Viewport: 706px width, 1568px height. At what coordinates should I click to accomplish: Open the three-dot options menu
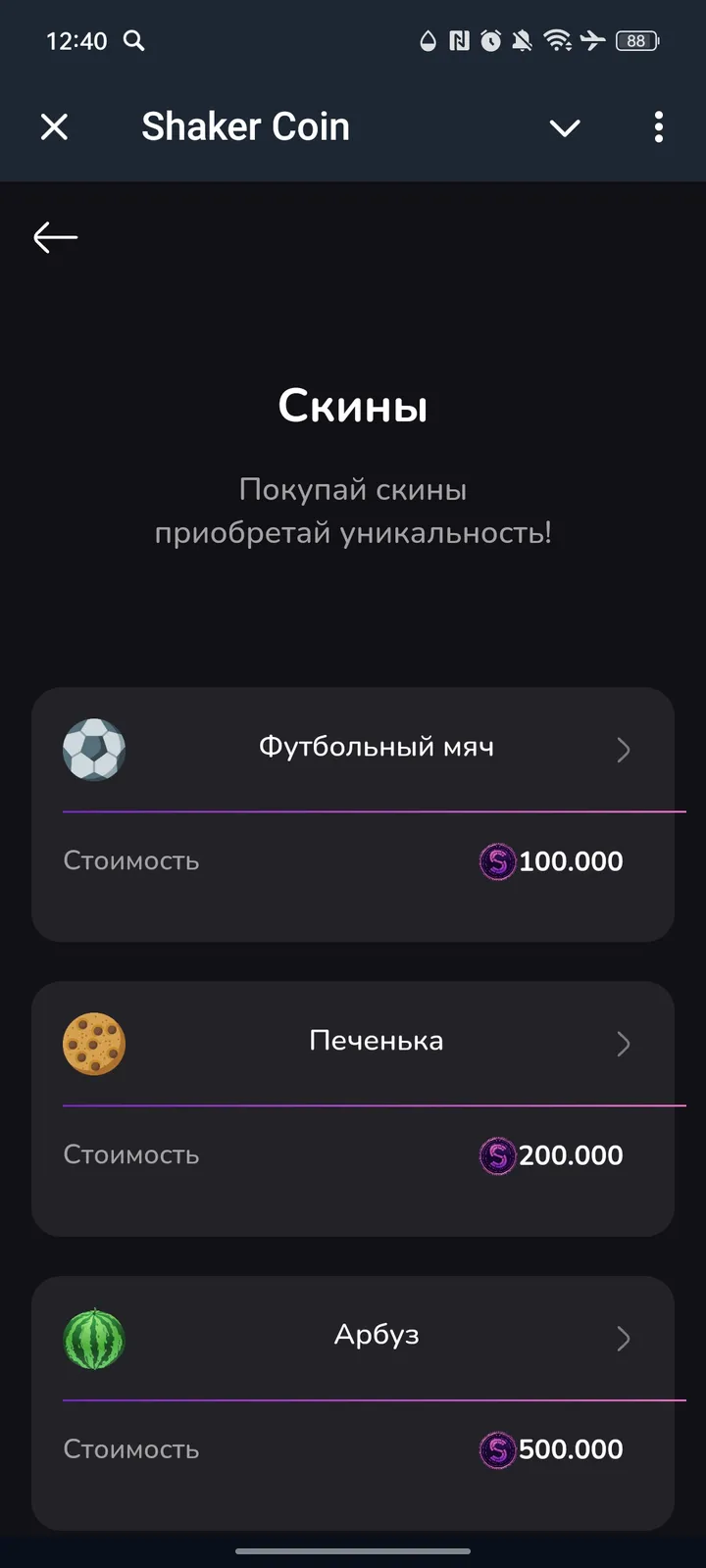point(658,127)
